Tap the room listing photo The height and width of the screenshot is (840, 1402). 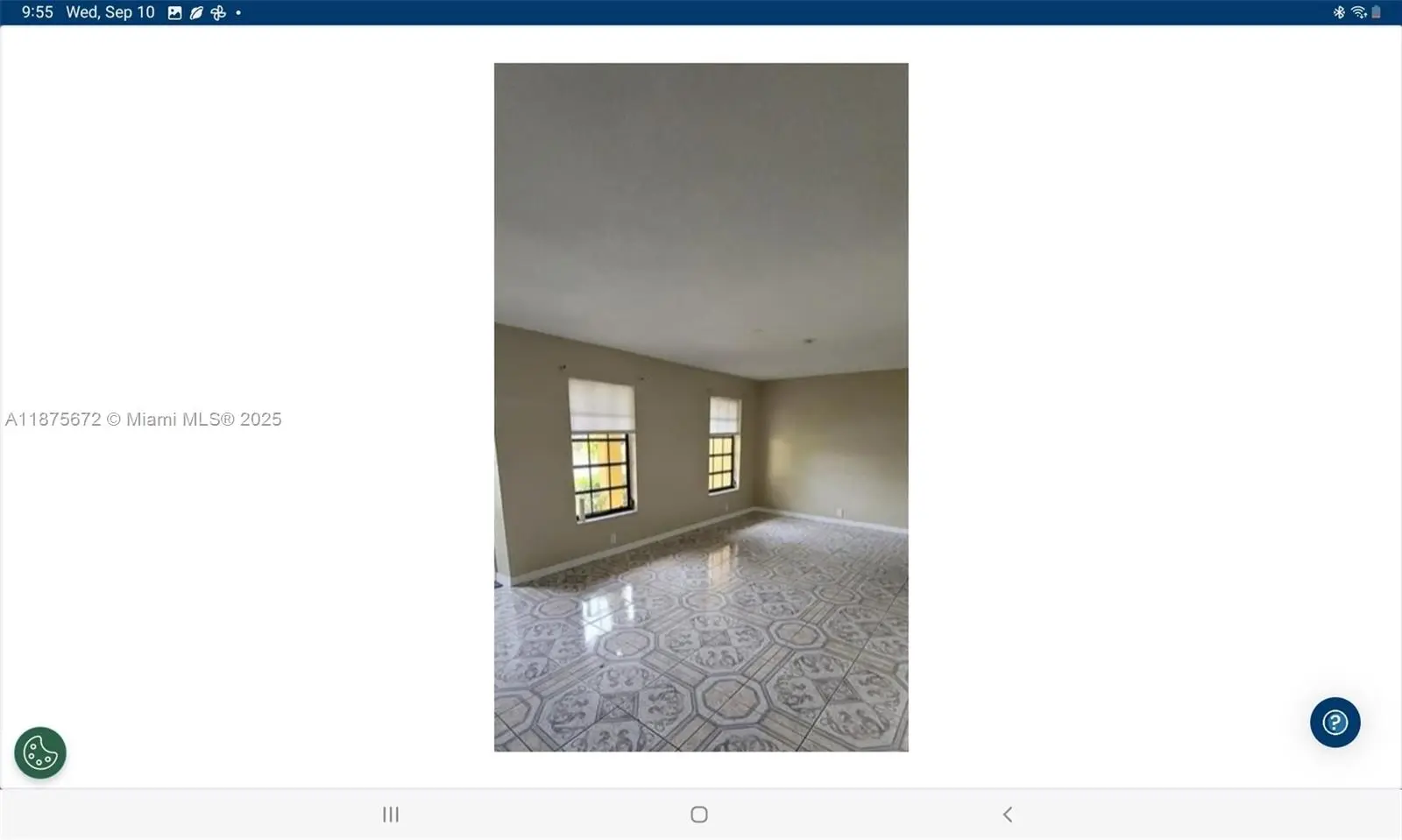click(x=701, y=407)
